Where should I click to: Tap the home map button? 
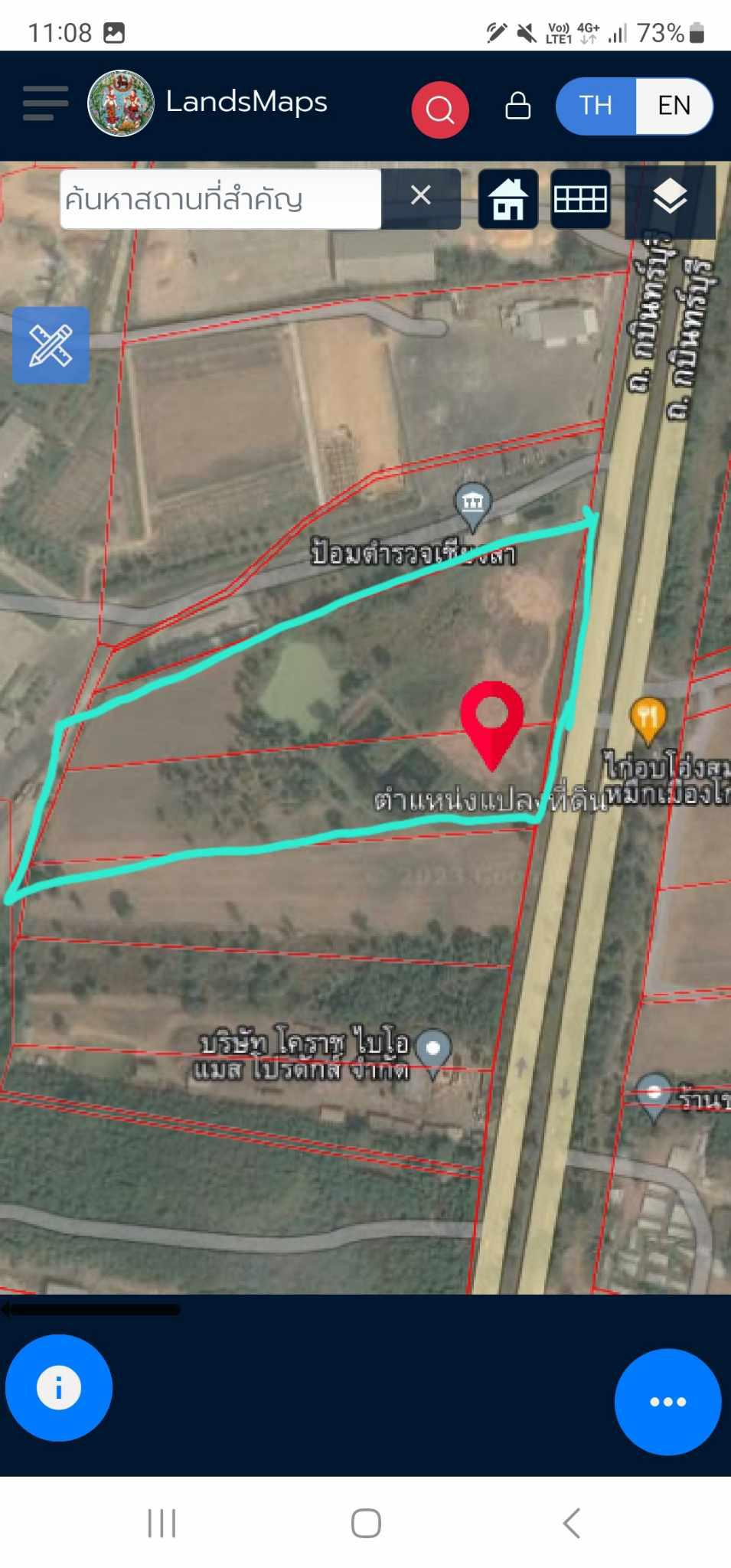click(x=508, y=199)
